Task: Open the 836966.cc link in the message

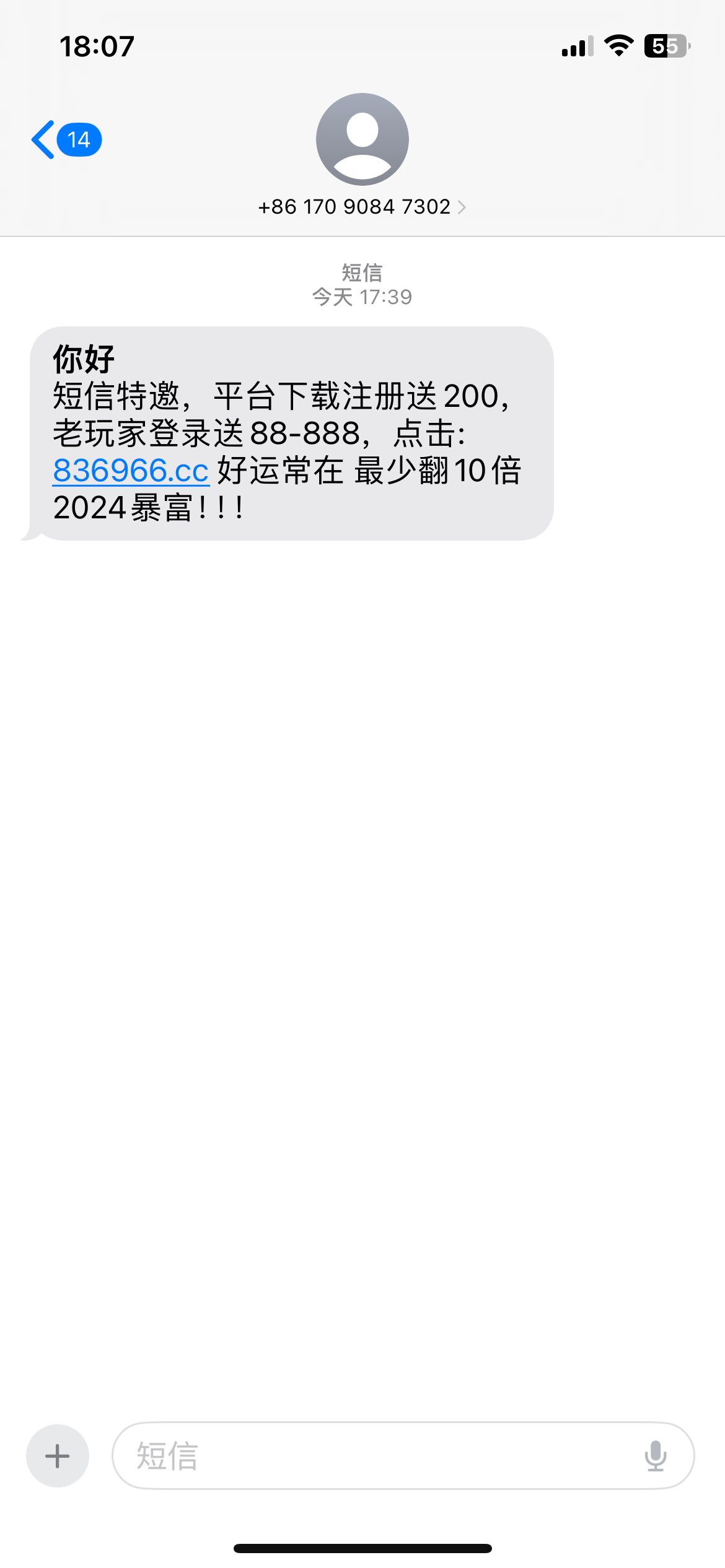Action: coord(131,471)
